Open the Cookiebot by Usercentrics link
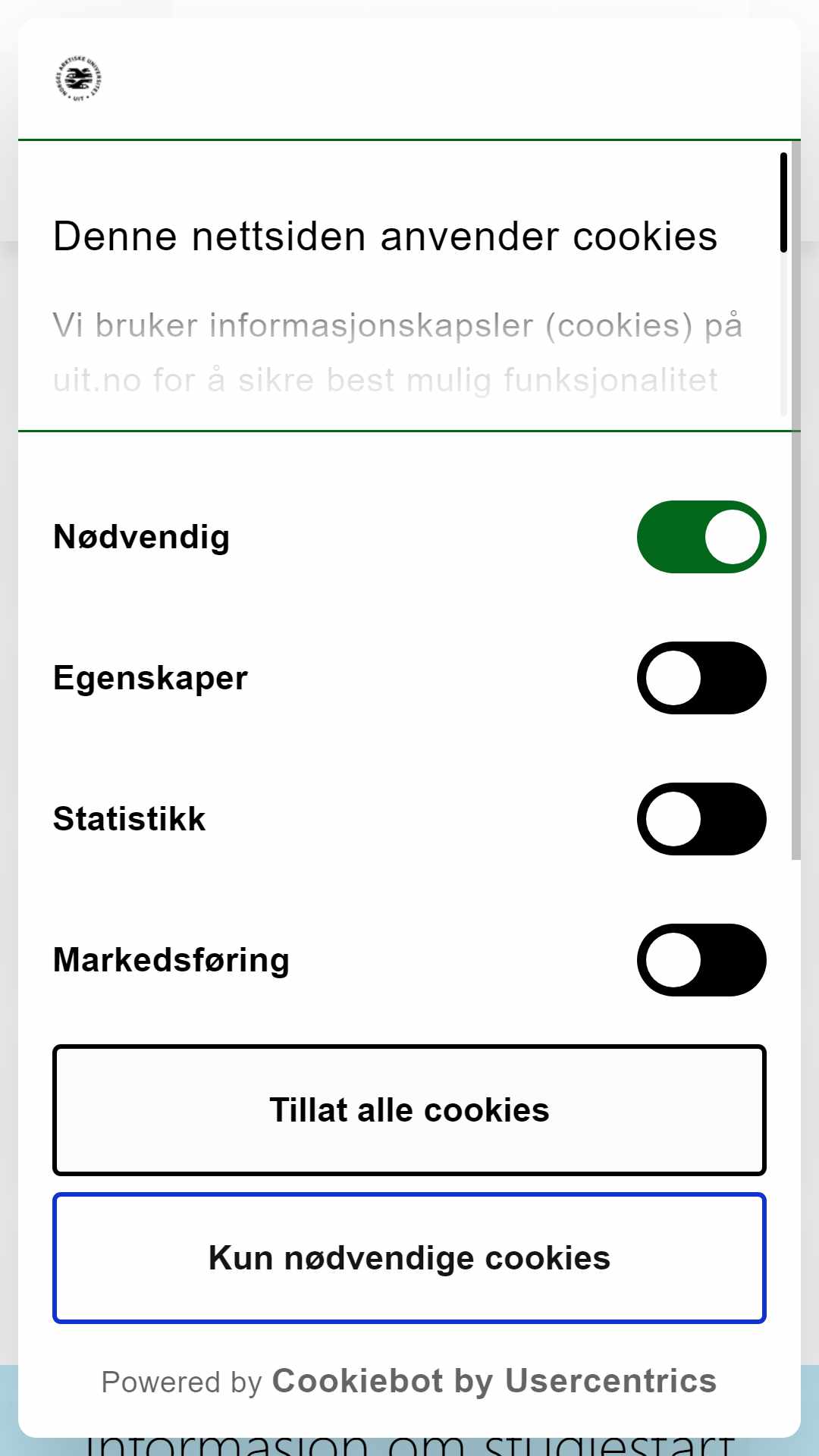 pos(494,1381)
